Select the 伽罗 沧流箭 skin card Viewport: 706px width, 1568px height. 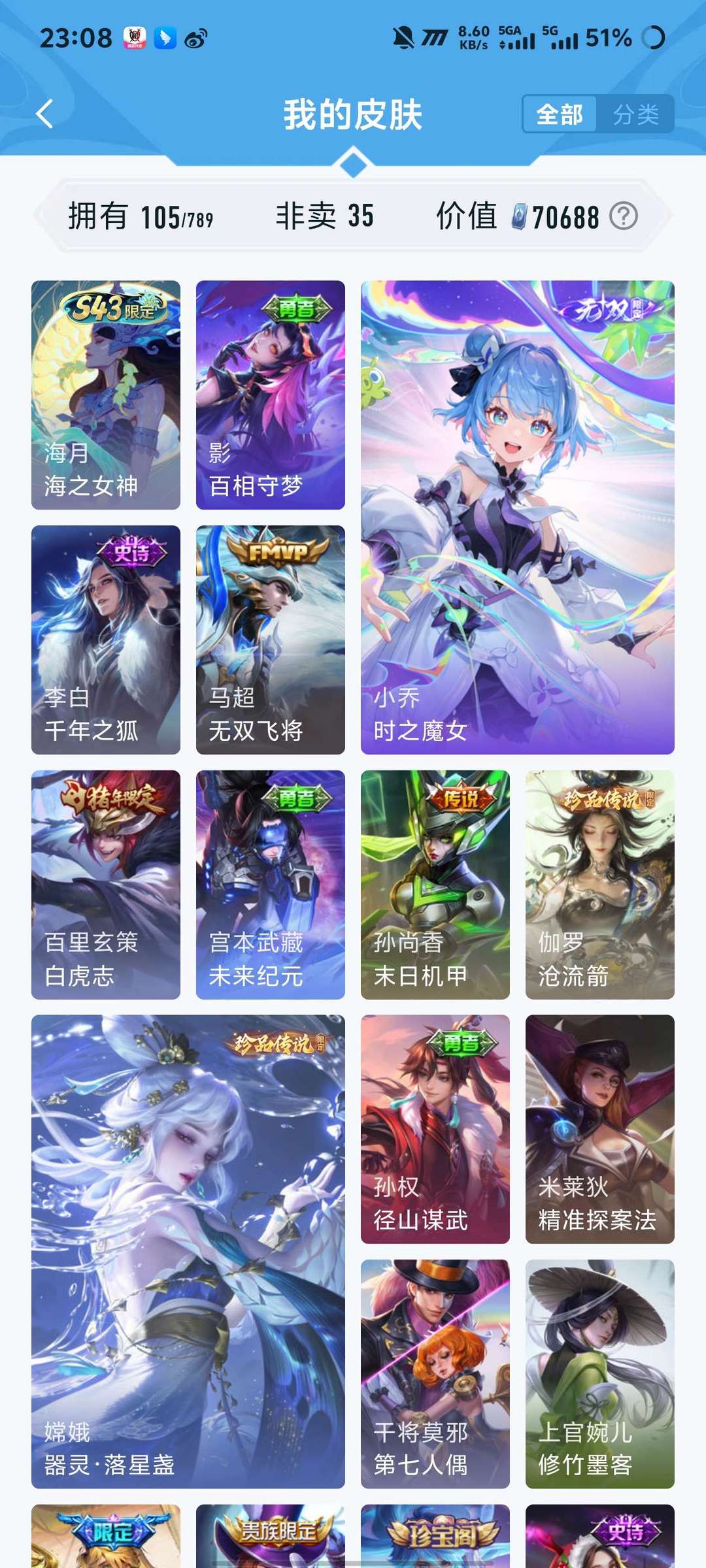click(600, 885)
